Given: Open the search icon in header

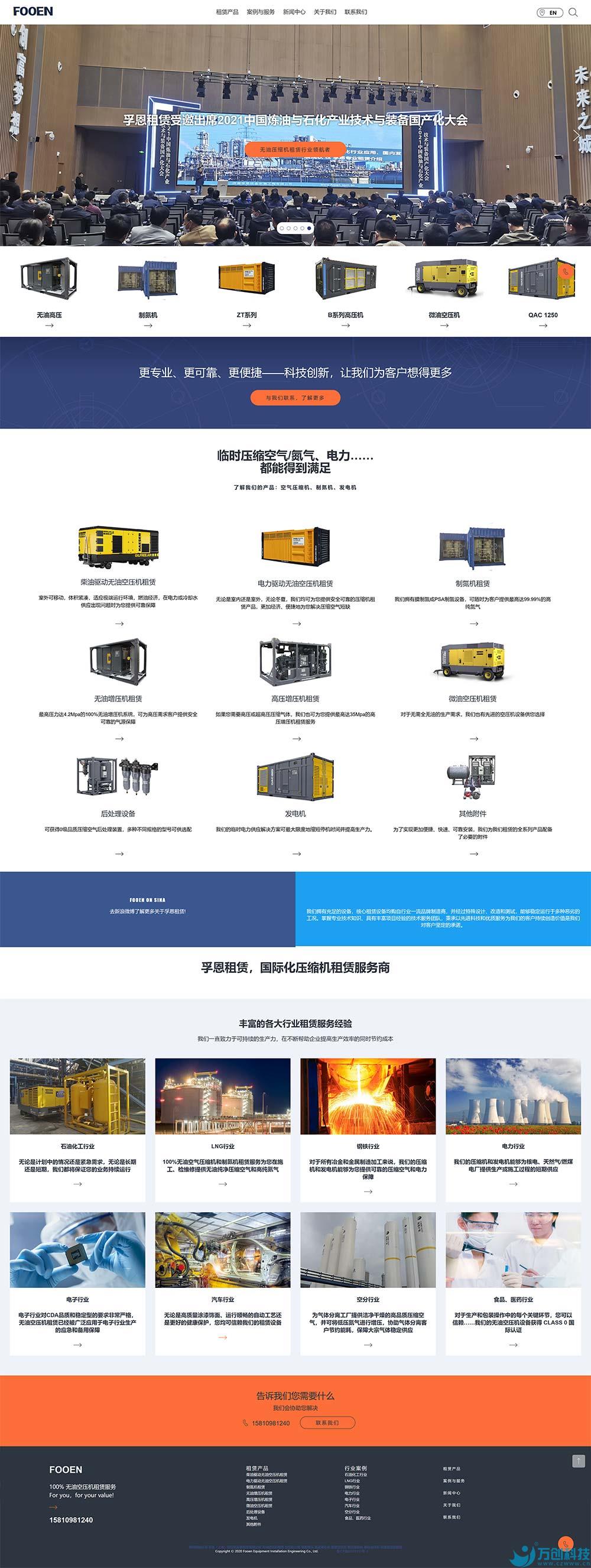Looking at the screenshot, I should pyautogui.click(x=573, y=12).
